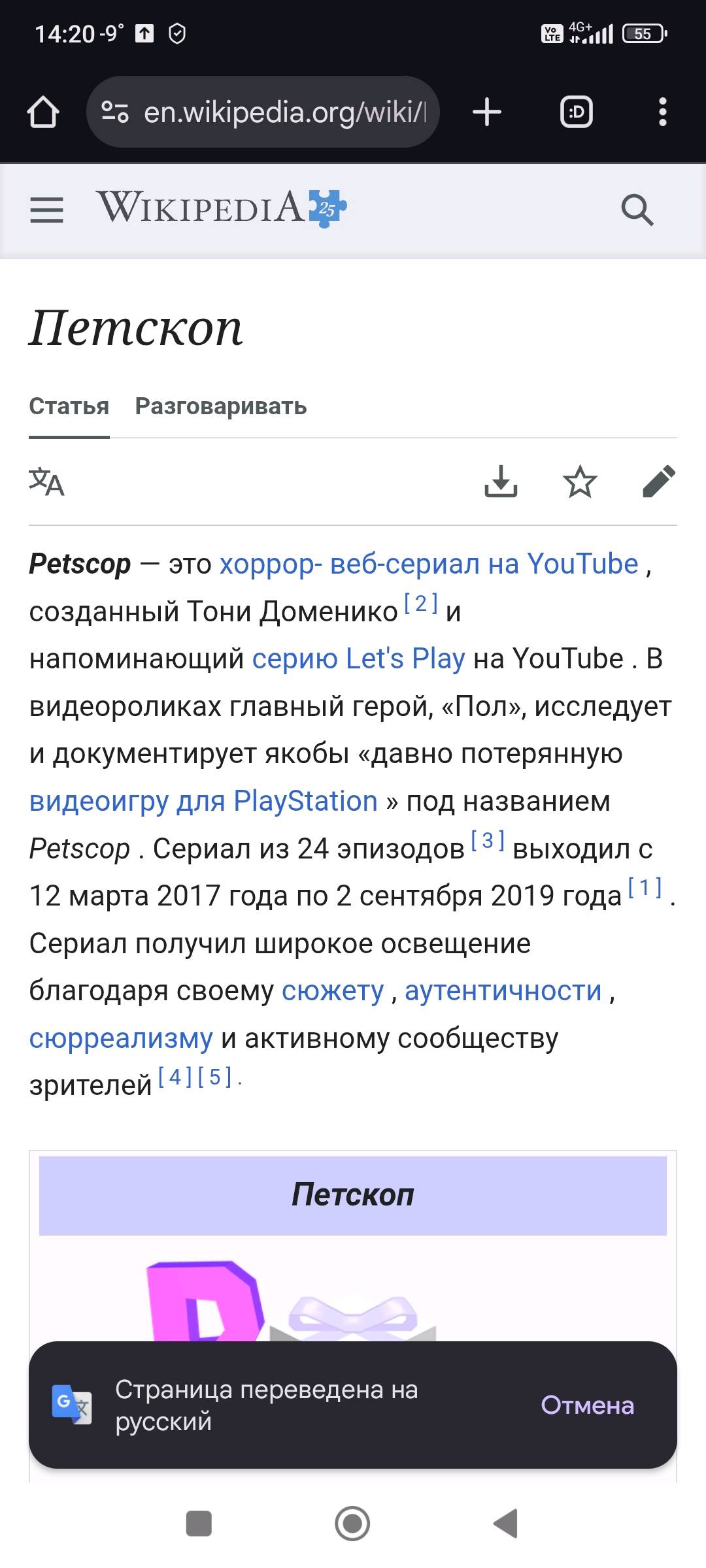Download this article
Image resolution: width=706 pixels, height=1568 pixels.
pos(501,482)
